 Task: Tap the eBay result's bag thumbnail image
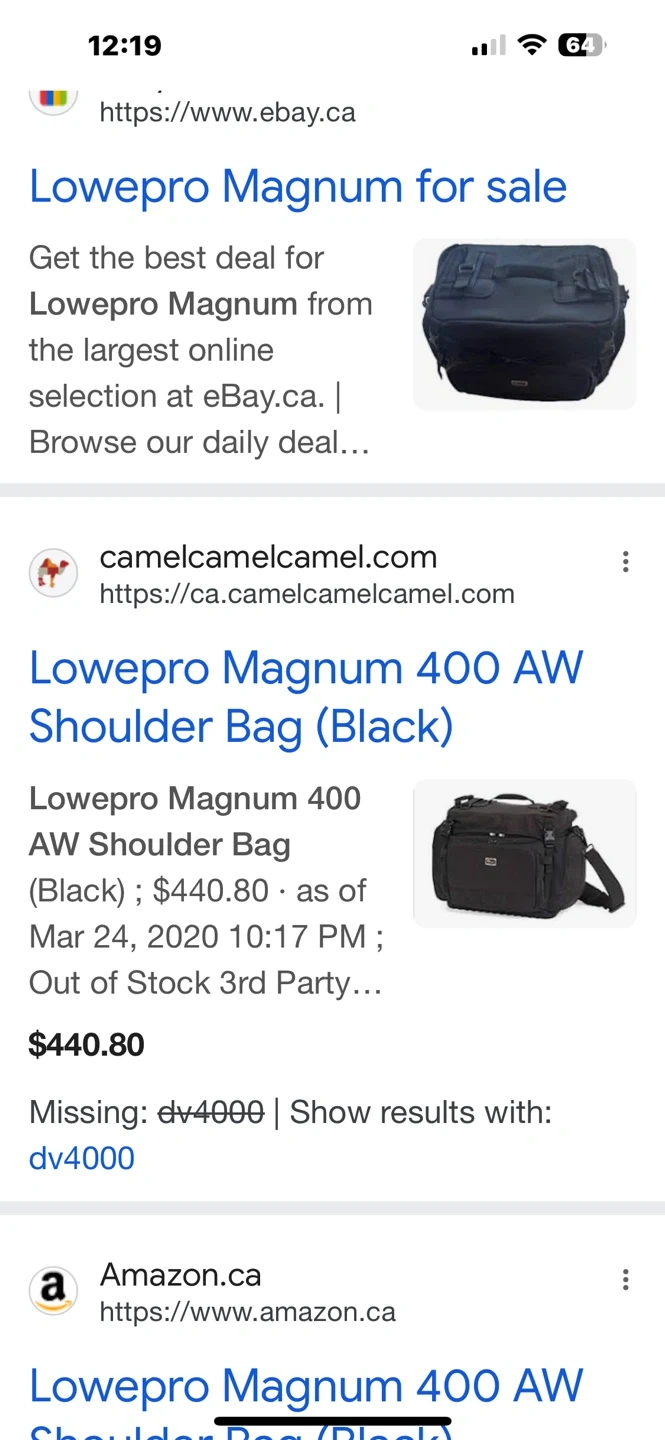(x=524, y=324)
